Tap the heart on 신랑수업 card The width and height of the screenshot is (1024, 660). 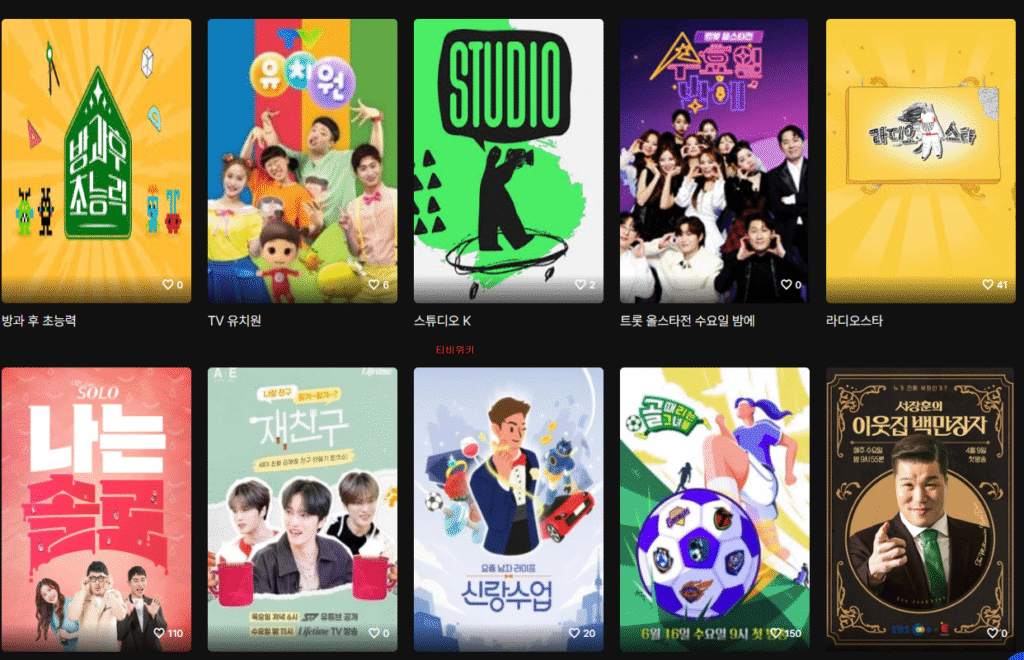(x=575, y=633)
